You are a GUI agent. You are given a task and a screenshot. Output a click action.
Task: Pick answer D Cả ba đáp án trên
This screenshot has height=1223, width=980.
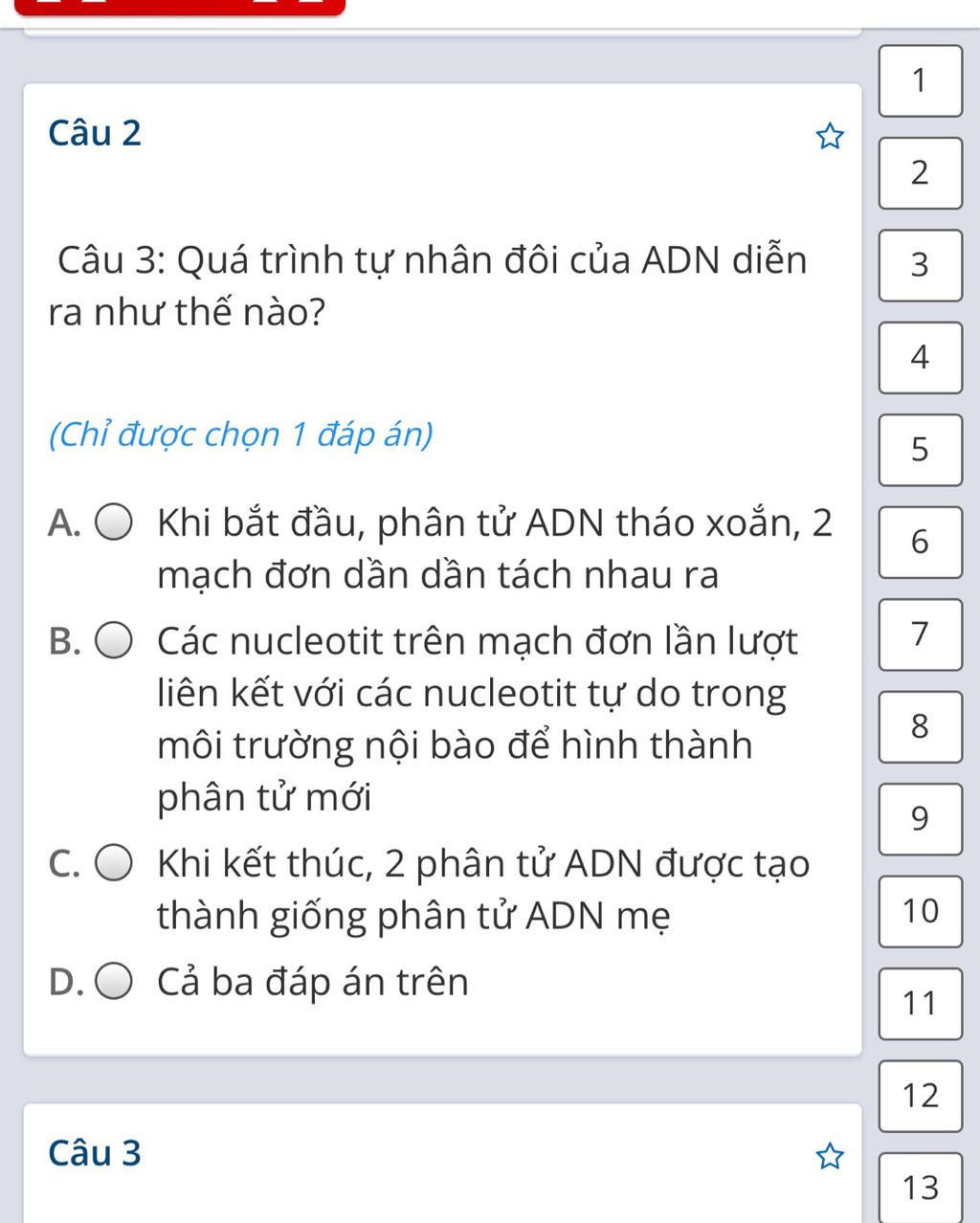(x=114, y=982)
